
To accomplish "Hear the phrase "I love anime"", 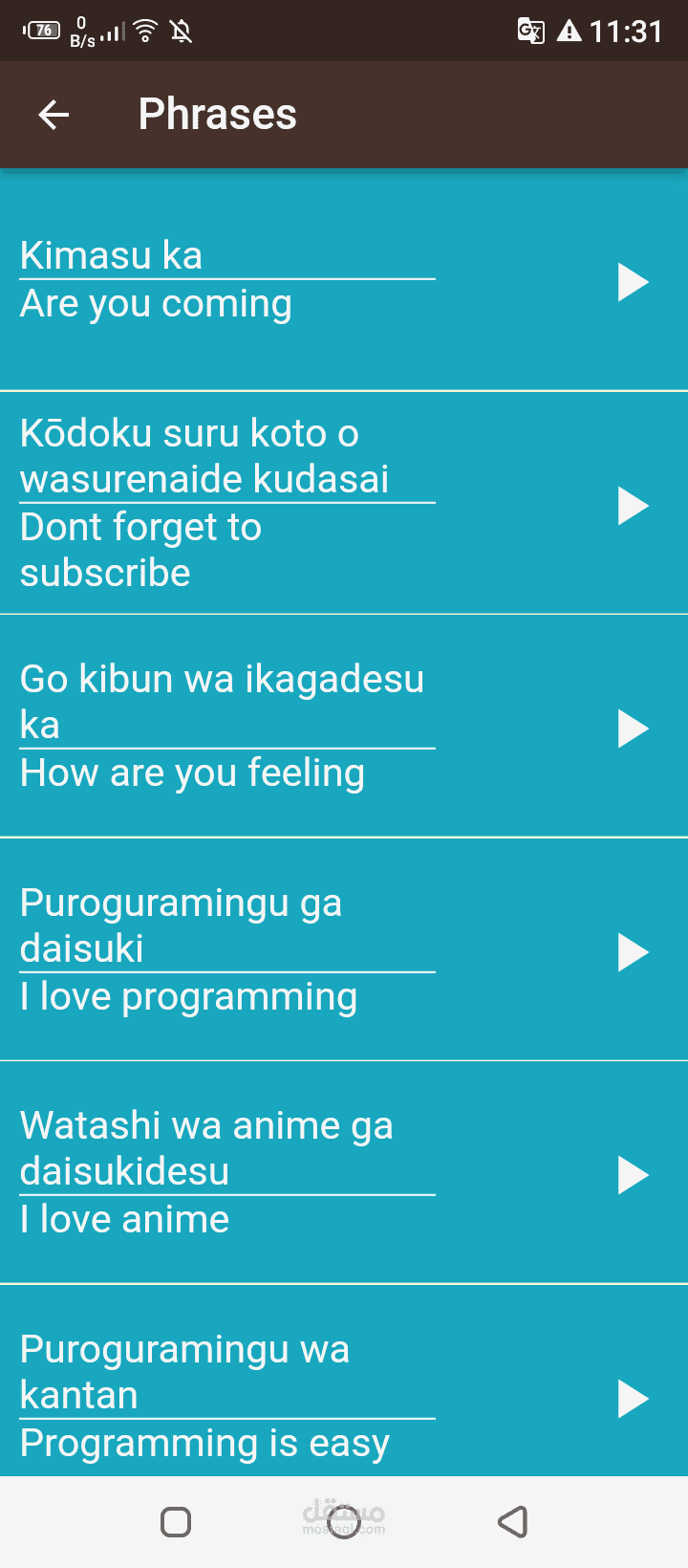I will (633, 1175).
